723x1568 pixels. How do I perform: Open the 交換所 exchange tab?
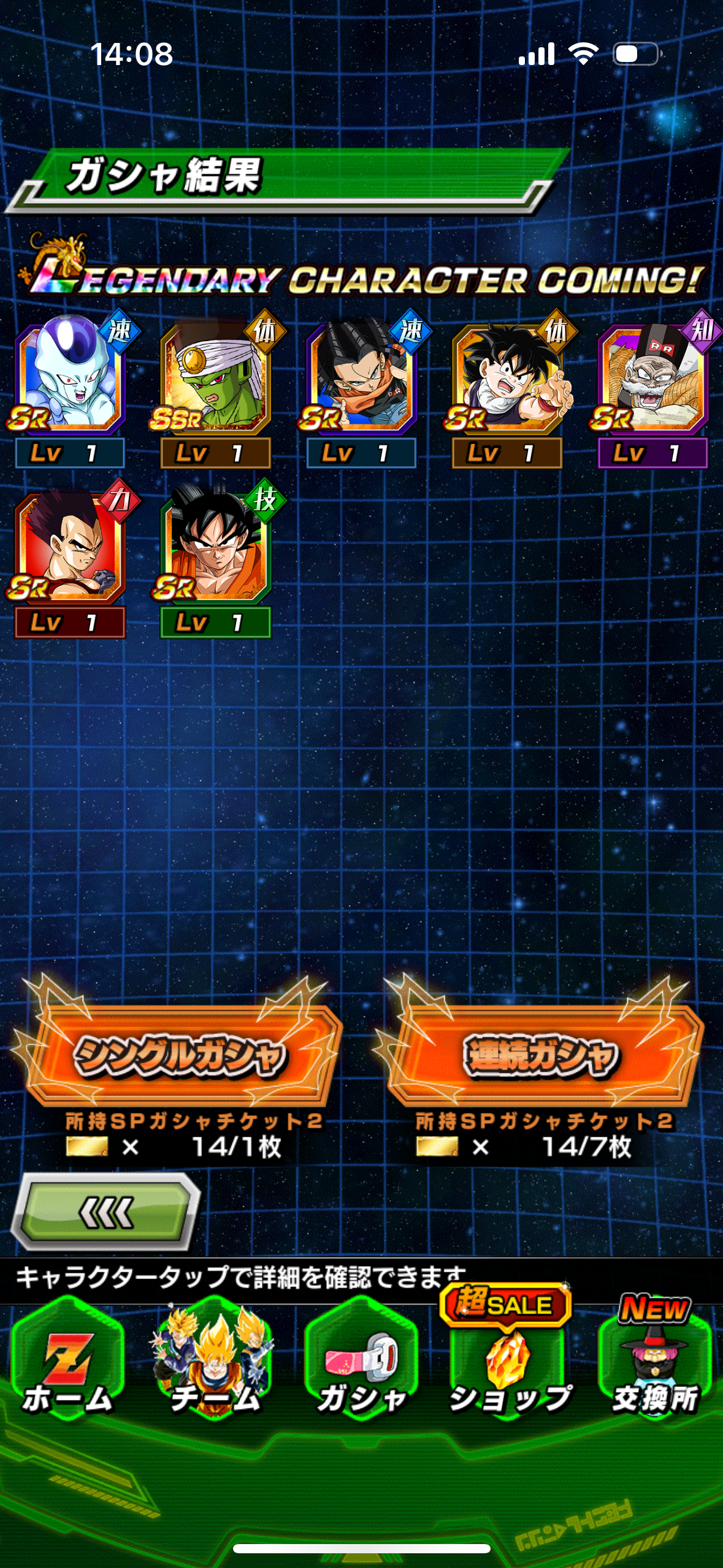click(x=655, y=1359)
